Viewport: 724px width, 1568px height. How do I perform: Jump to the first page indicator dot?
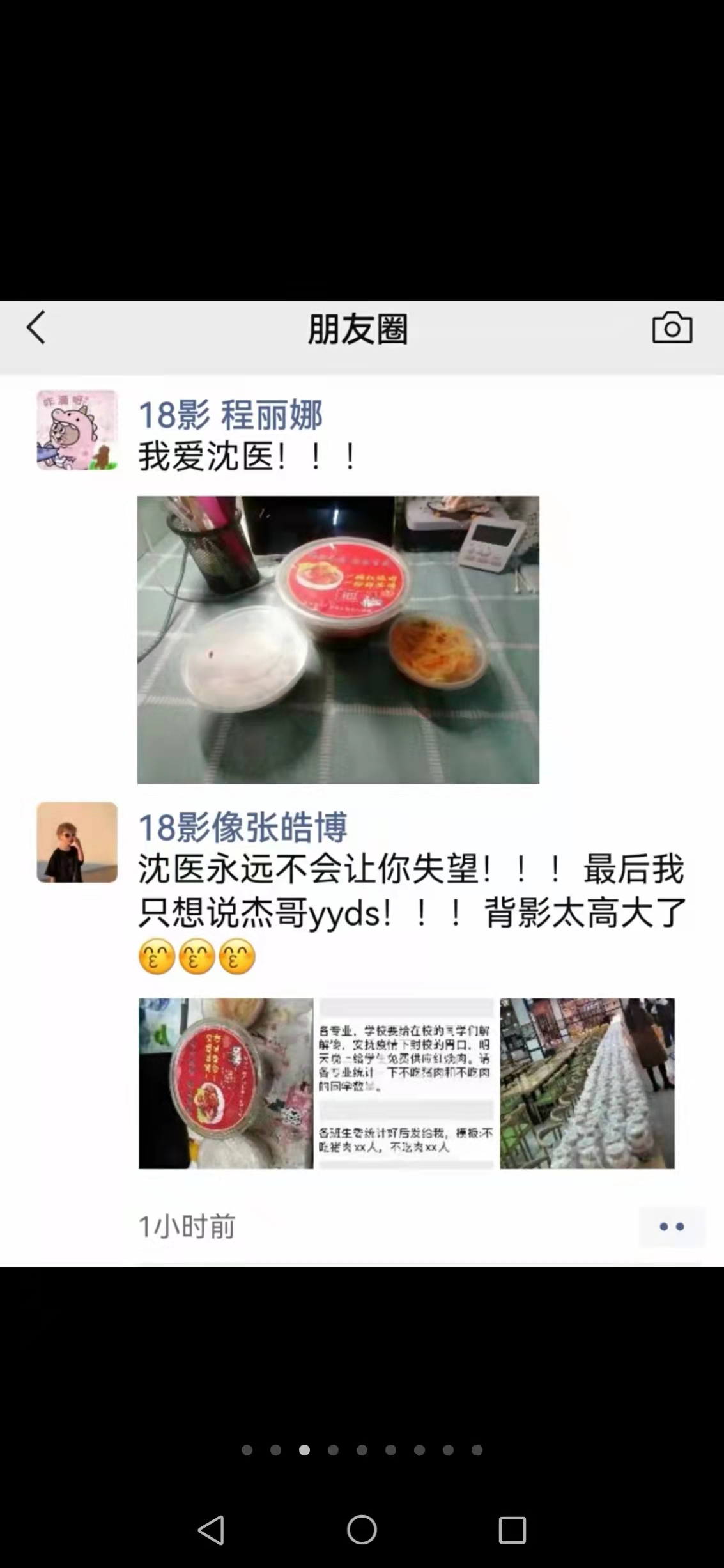point(247,1450)
